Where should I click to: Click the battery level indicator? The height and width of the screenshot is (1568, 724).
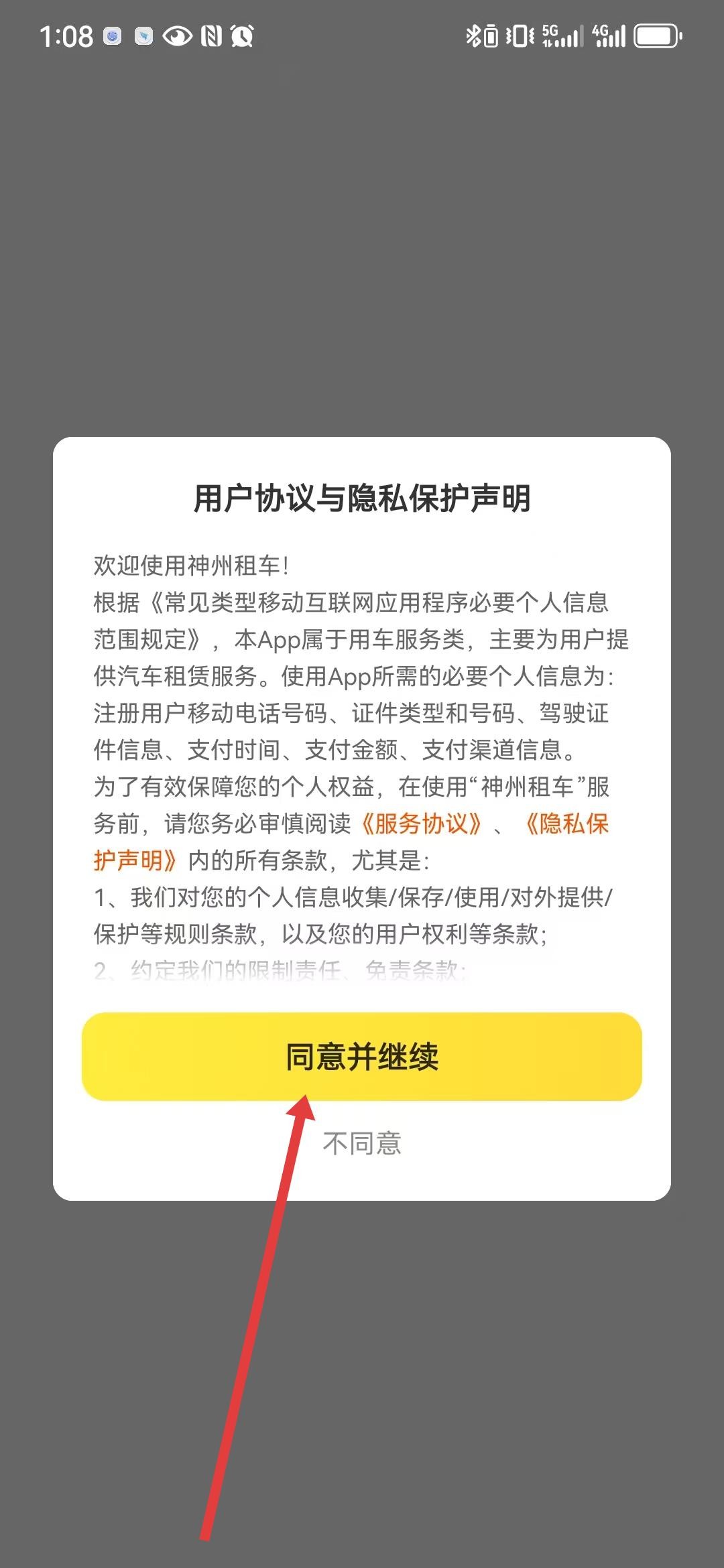click(x=655, y=37)
